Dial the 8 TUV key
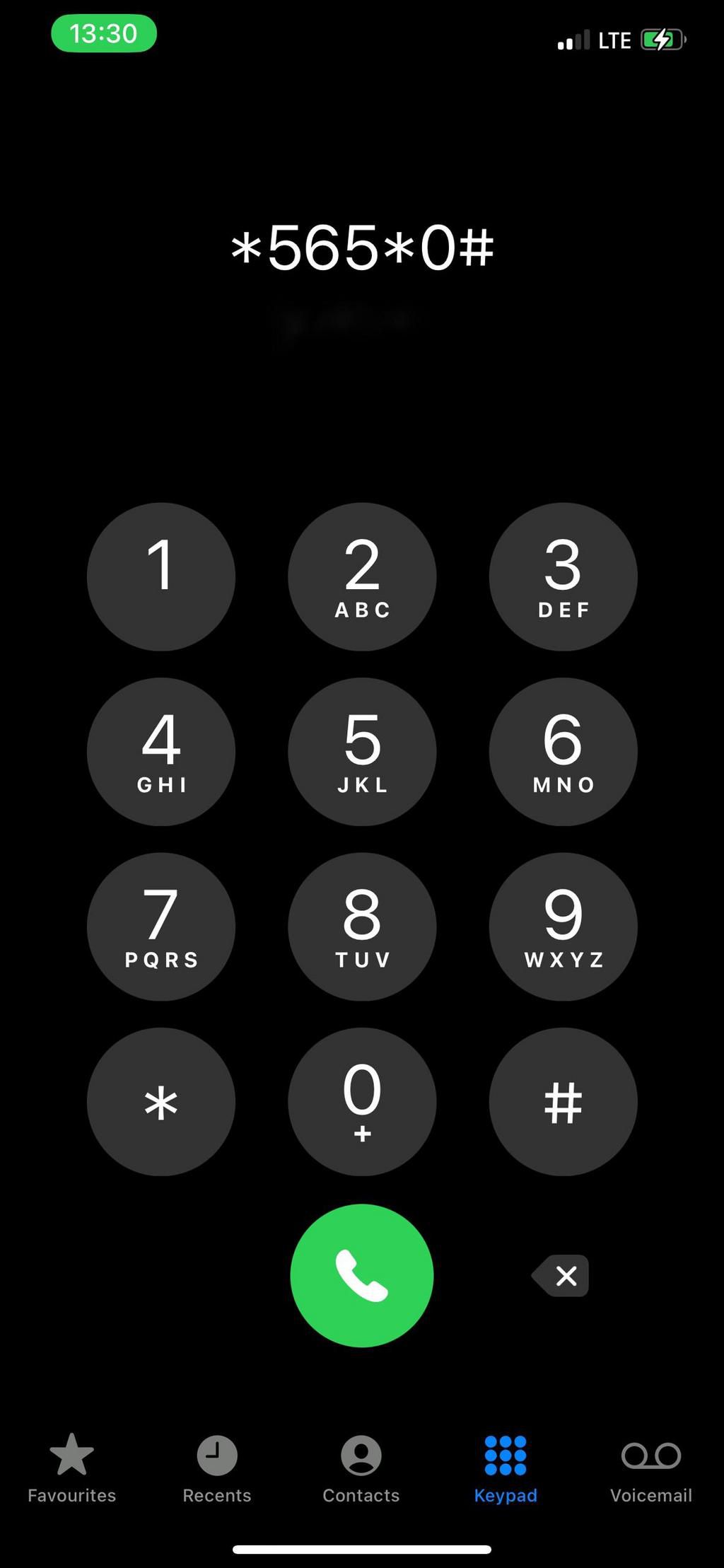This screenshot has height=1568, width=724. click(x=362, y=927)
